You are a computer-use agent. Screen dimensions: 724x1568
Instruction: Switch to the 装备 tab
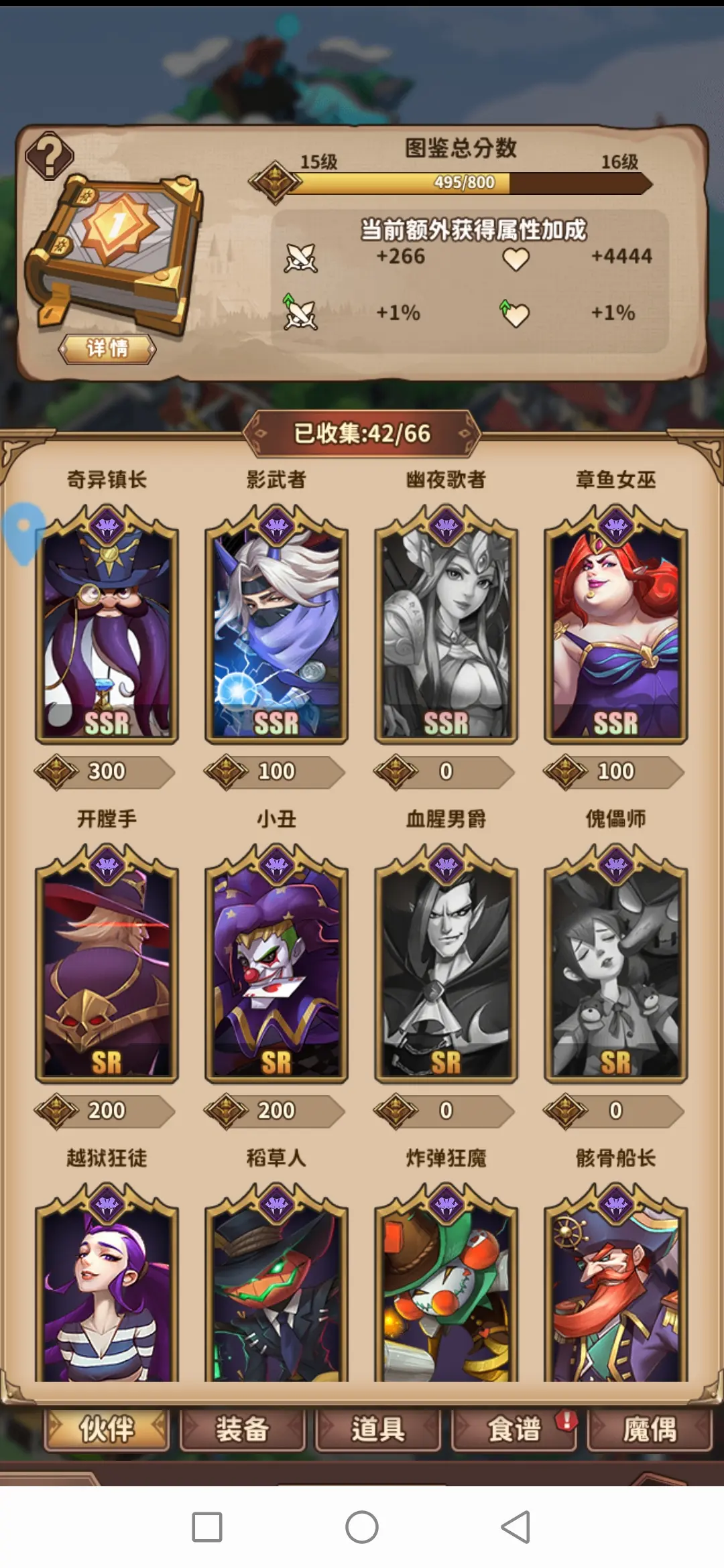pos(243,1429)
